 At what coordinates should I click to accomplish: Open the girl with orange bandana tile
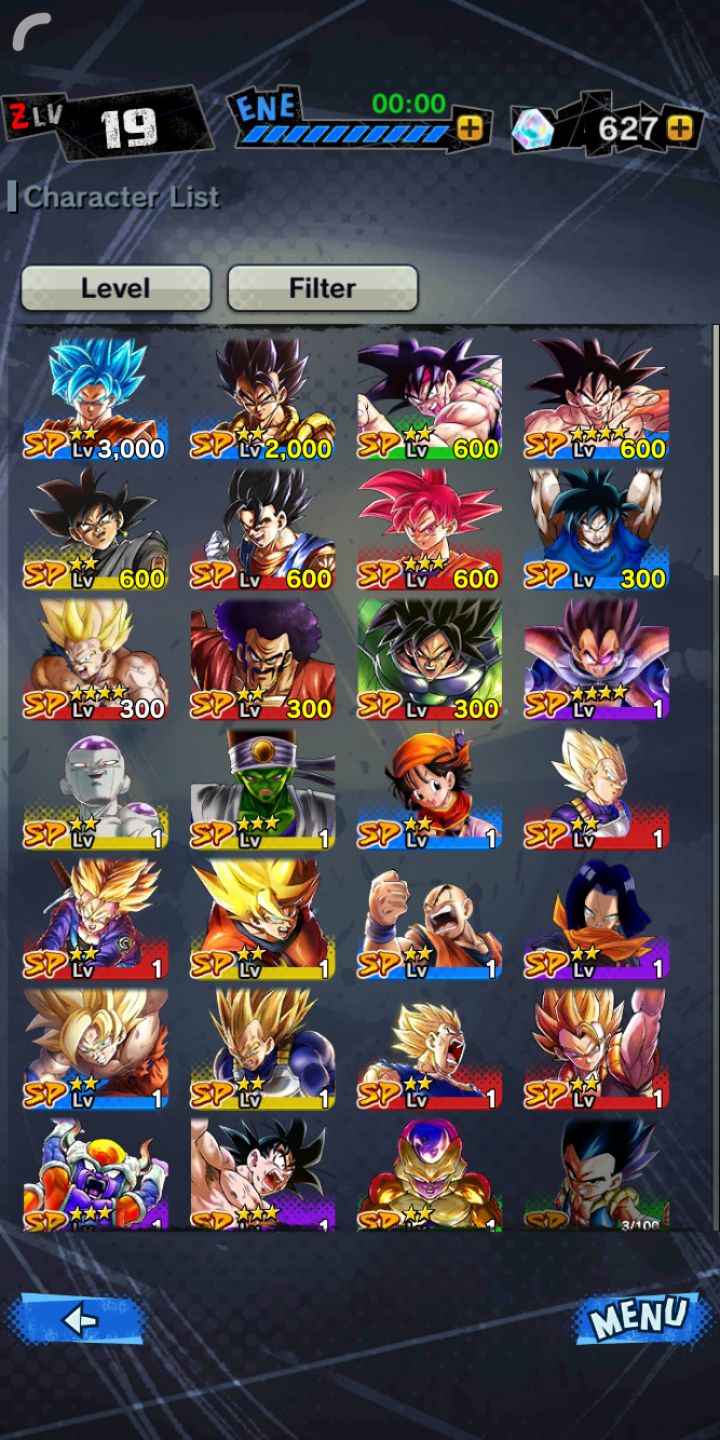tap(429, 789)
